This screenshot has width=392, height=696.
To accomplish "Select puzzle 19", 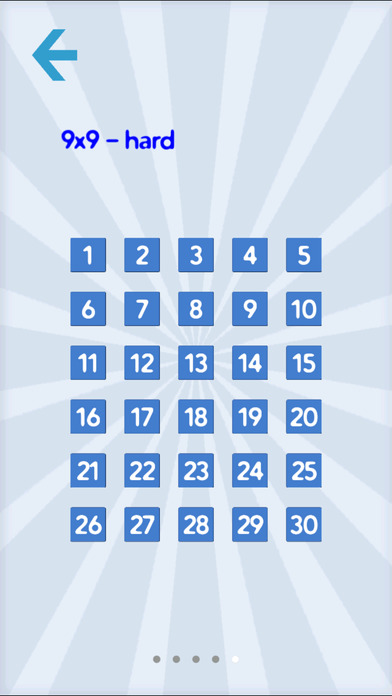I will pyautogui.click(x=250, y=416).
